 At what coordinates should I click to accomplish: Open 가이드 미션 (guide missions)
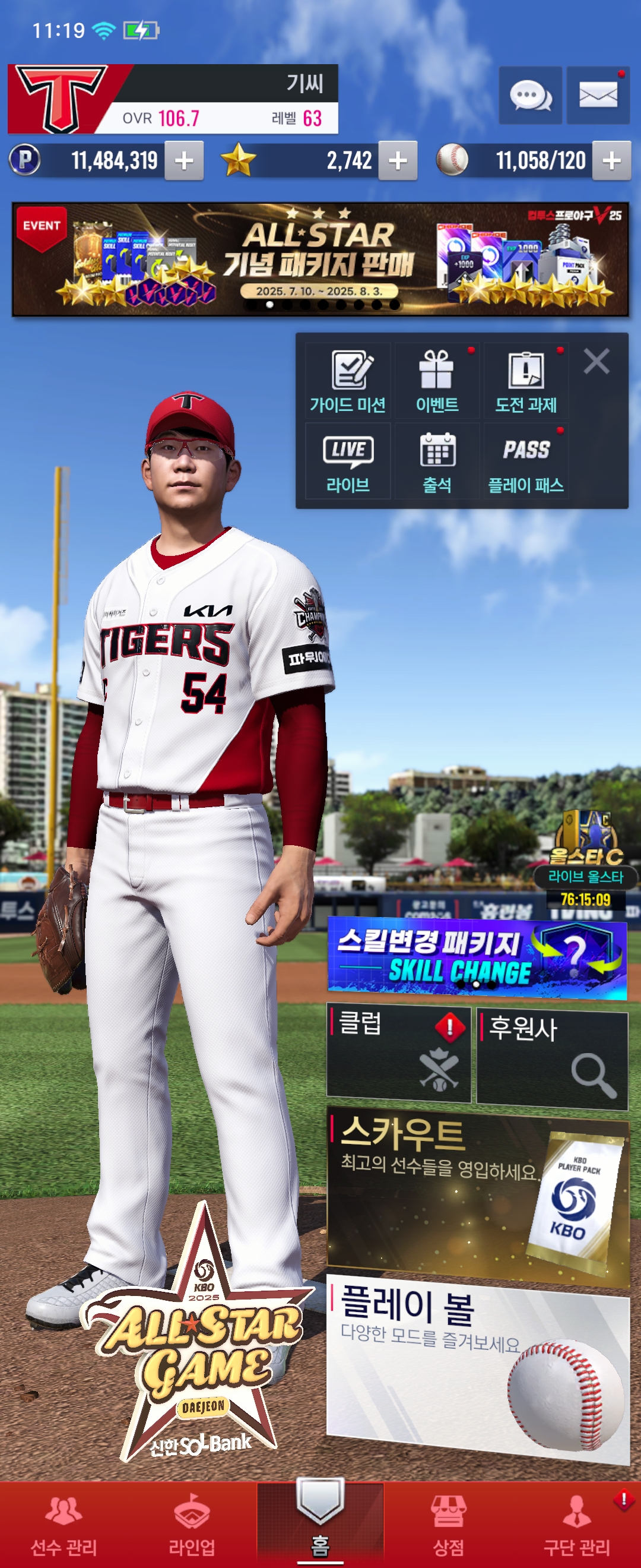347,381
